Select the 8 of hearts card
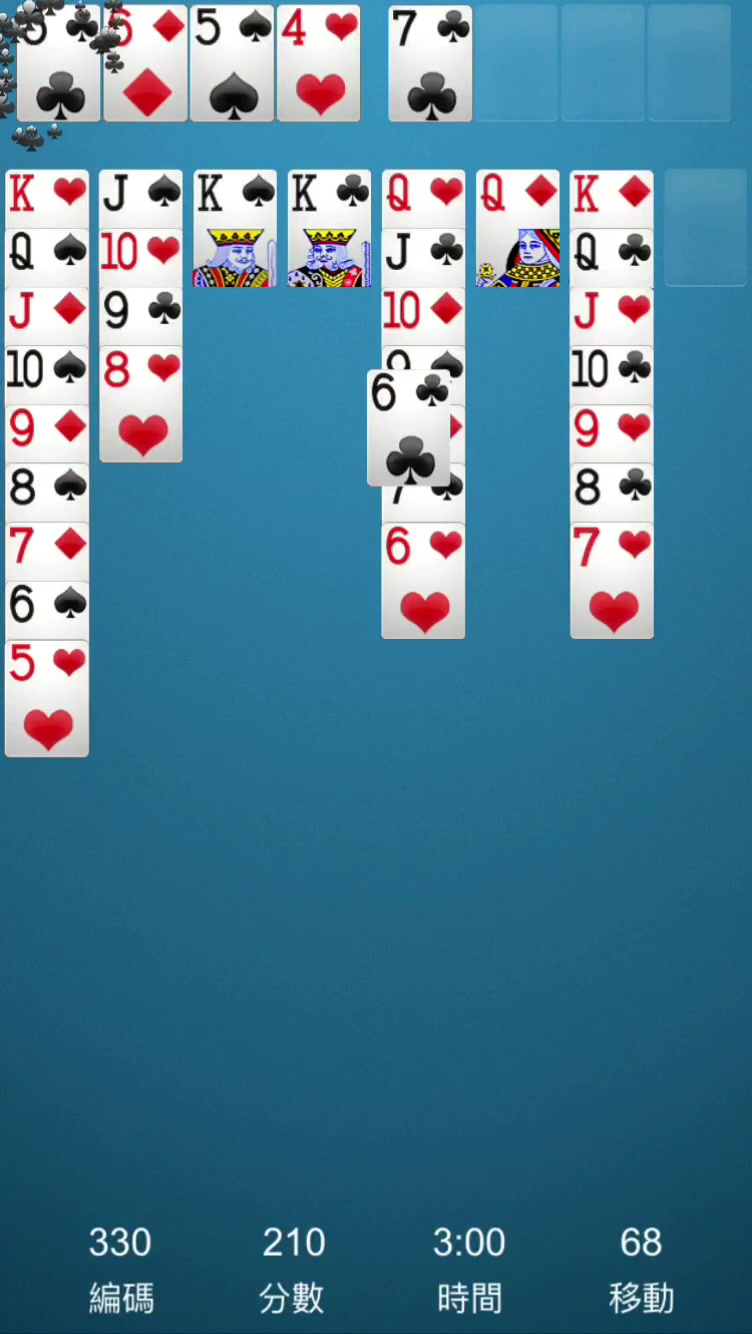Viewport: 752px width, 1334px height. (141, 405)
